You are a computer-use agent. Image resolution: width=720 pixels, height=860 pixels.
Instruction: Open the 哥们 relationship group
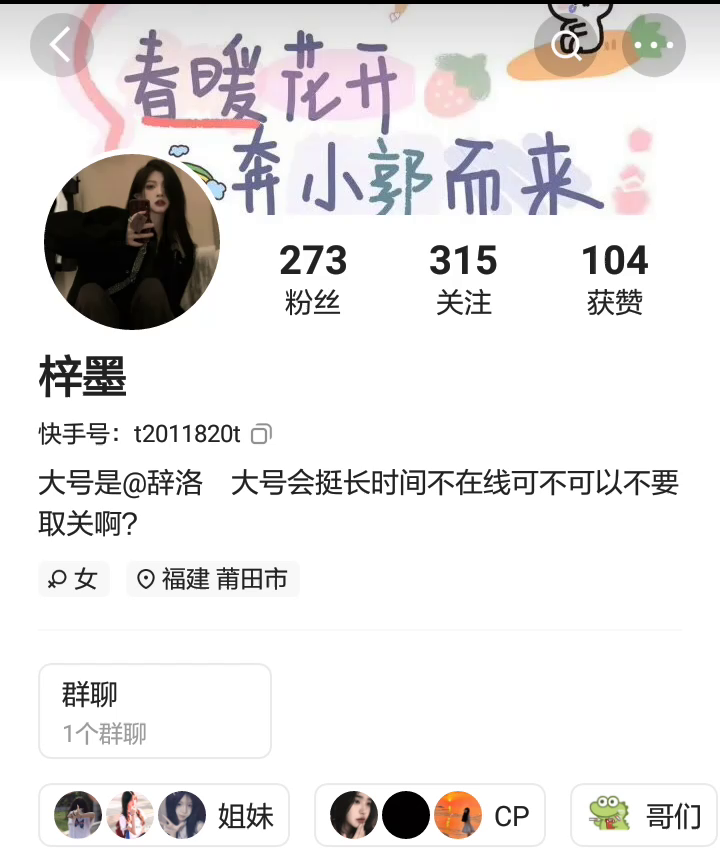click(x=645, y=815)
